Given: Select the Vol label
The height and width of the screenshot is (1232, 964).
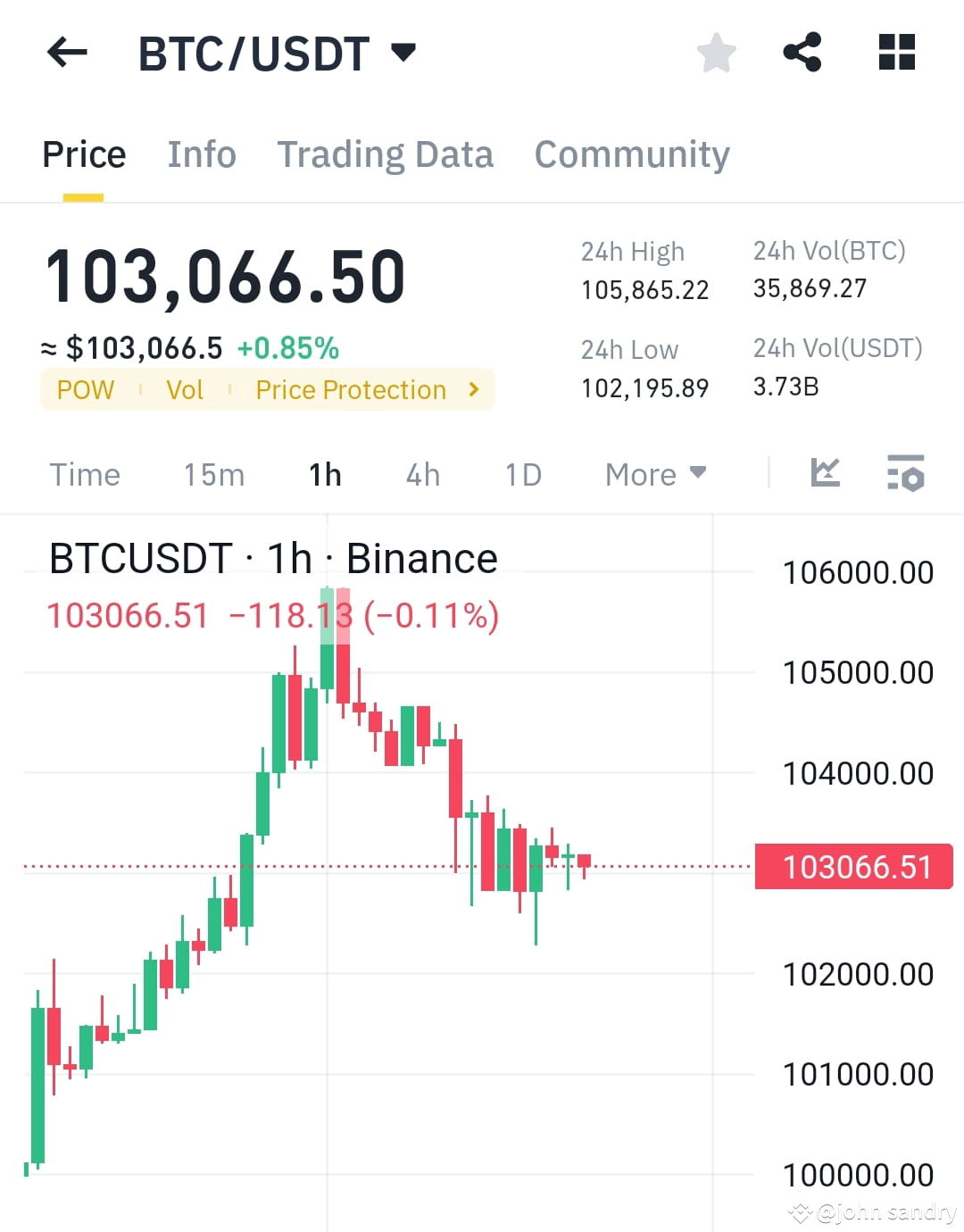Looking at the screenshot, I should [x=184, y=390].
